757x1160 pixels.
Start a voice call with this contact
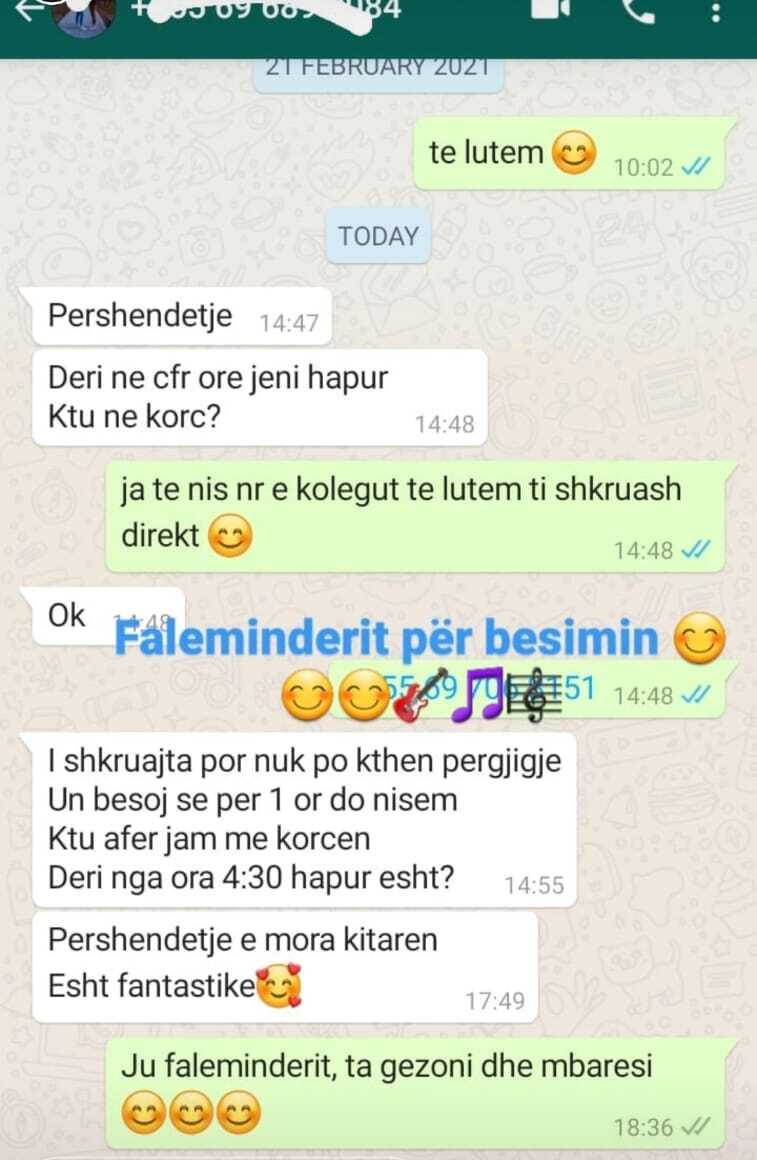point(633,8)
